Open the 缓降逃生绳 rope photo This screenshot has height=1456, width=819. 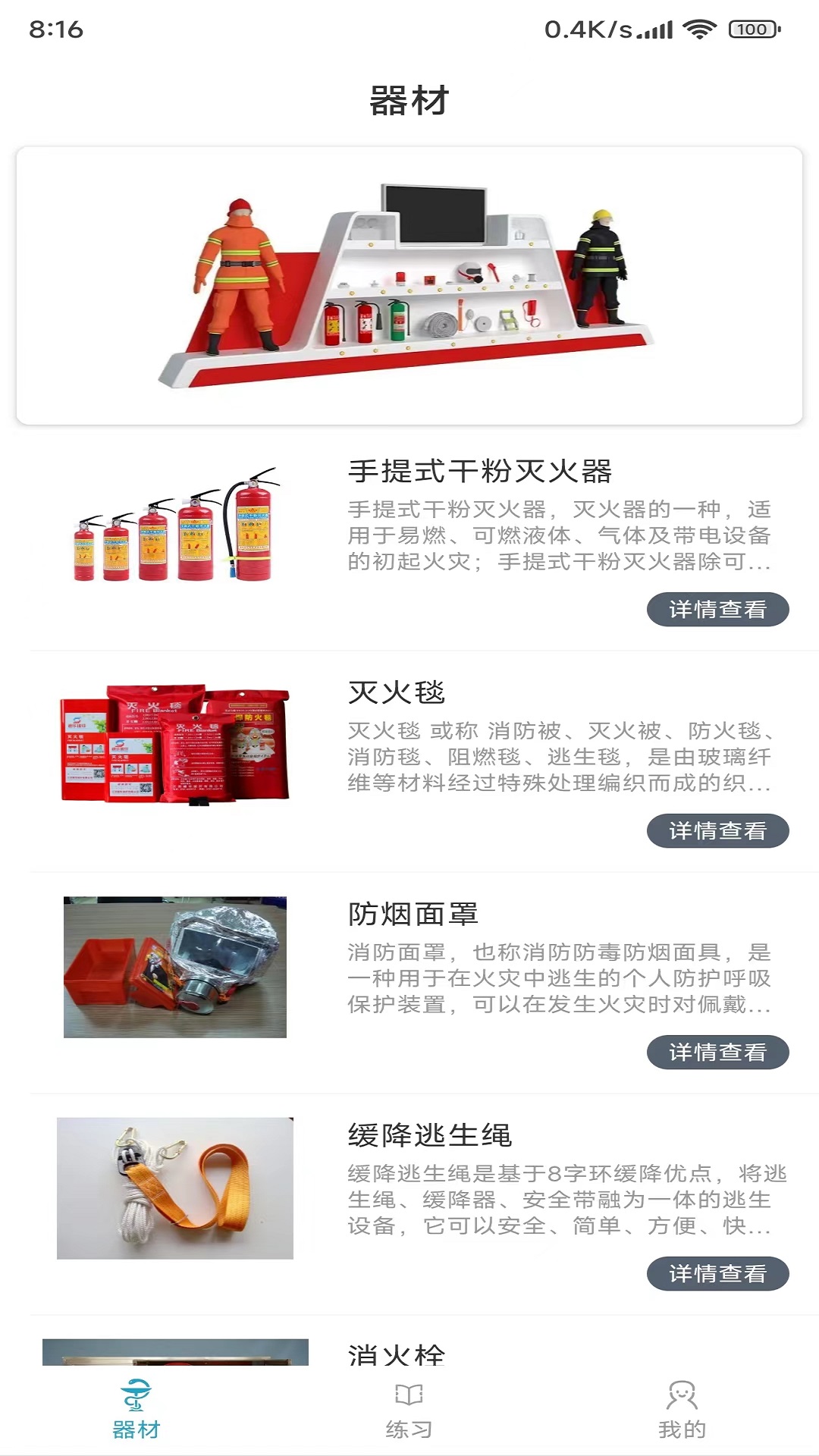[x=175, y=1188]
